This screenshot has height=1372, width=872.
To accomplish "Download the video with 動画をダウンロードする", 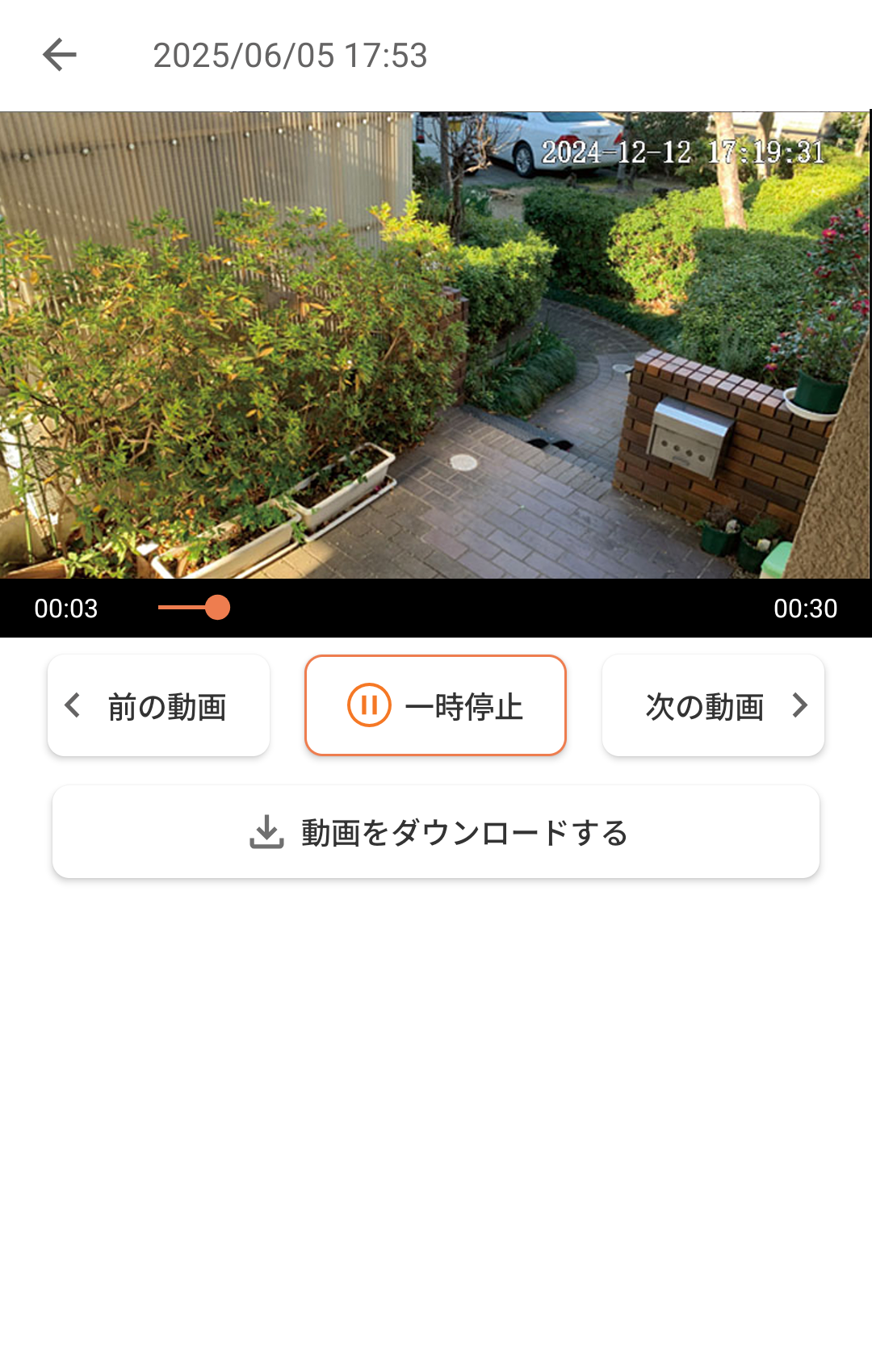I will (x=436, y=832).
